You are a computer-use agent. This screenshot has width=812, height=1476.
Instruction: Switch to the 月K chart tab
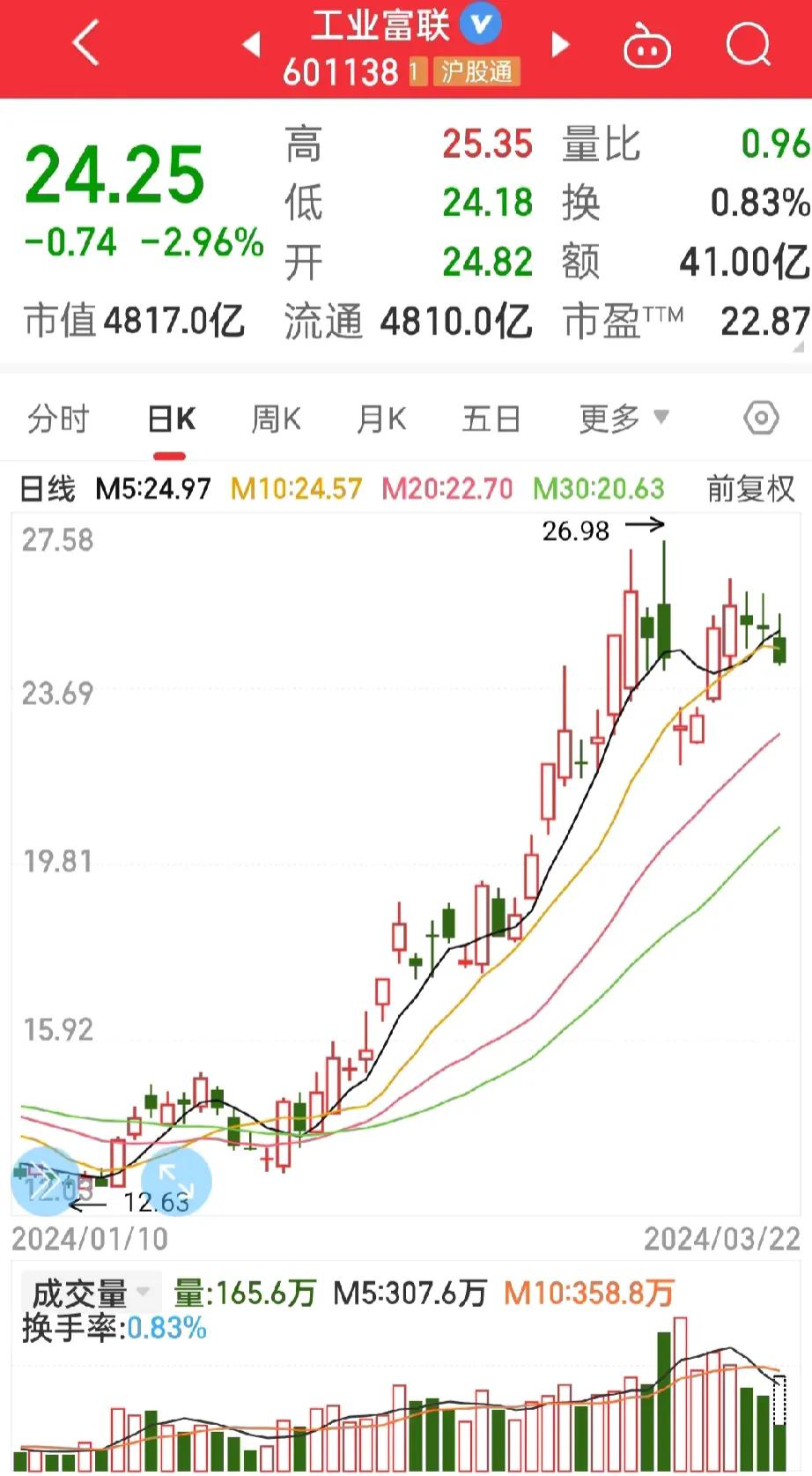point(380,419)
